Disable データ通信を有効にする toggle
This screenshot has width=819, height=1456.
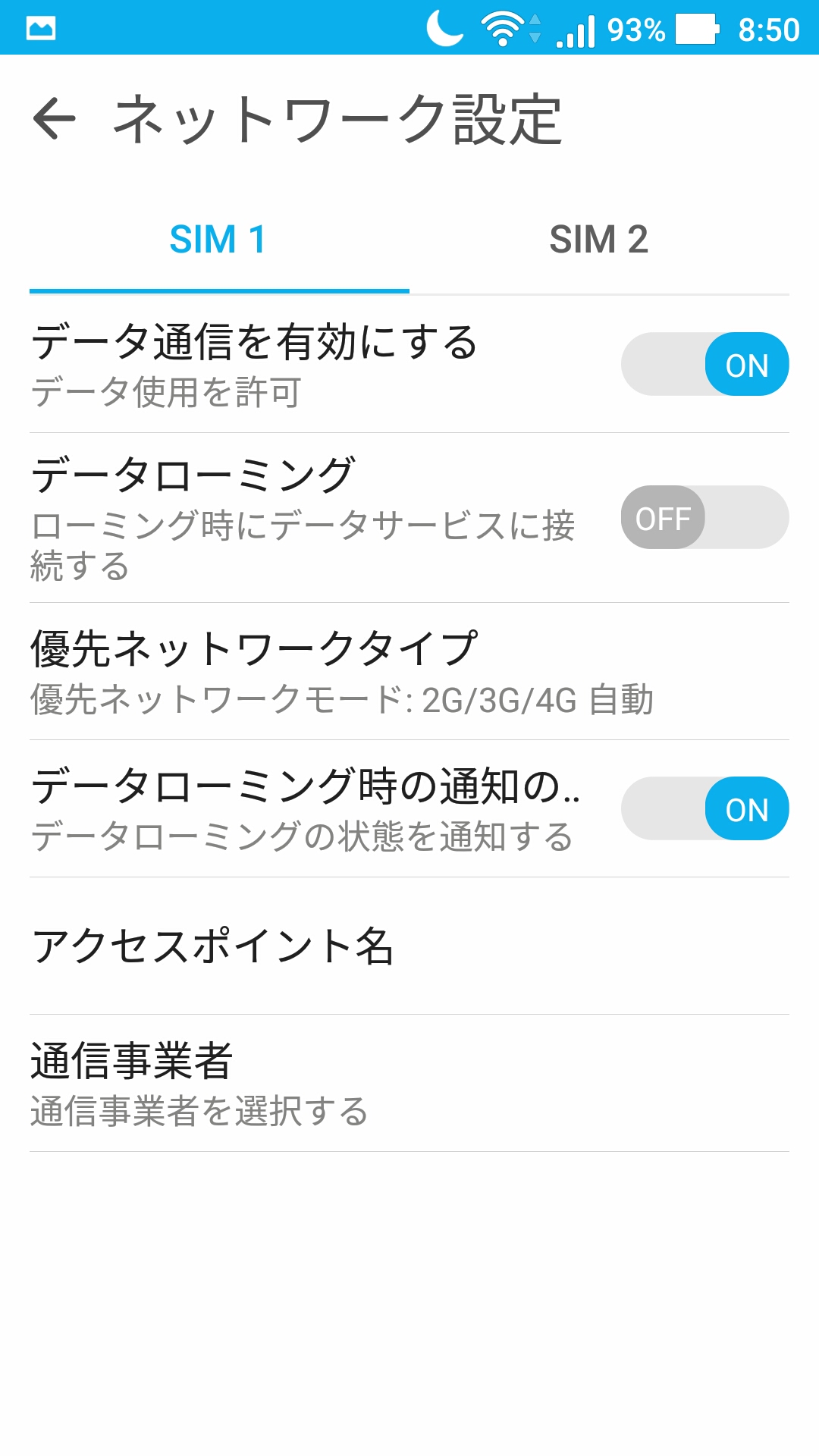point(704,363)
